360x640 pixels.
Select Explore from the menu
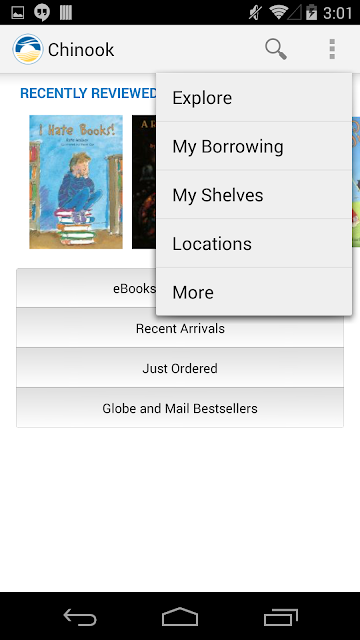254,98
